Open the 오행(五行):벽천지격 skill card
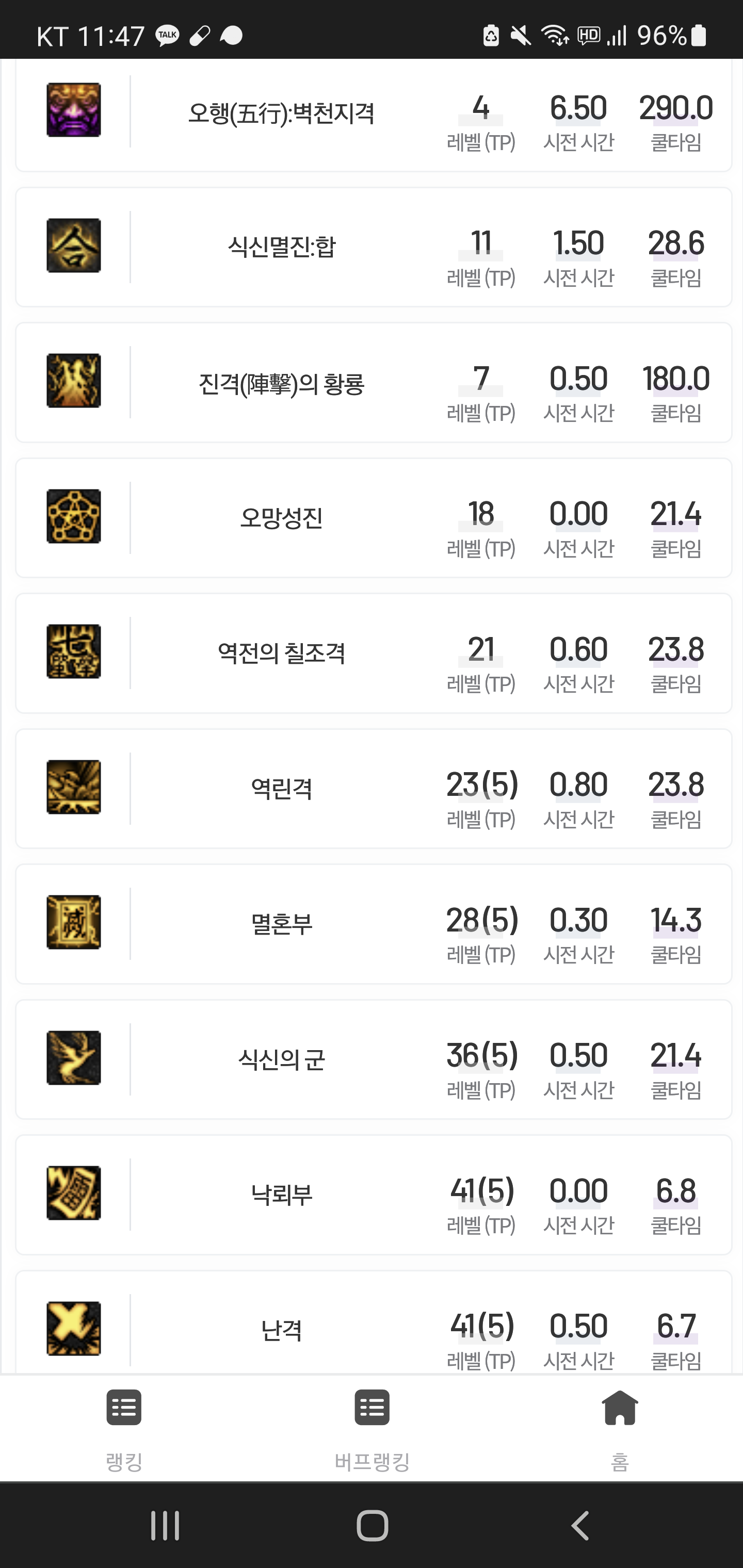This screenshot has width=743, height=1568. click(x=374, y=116)
